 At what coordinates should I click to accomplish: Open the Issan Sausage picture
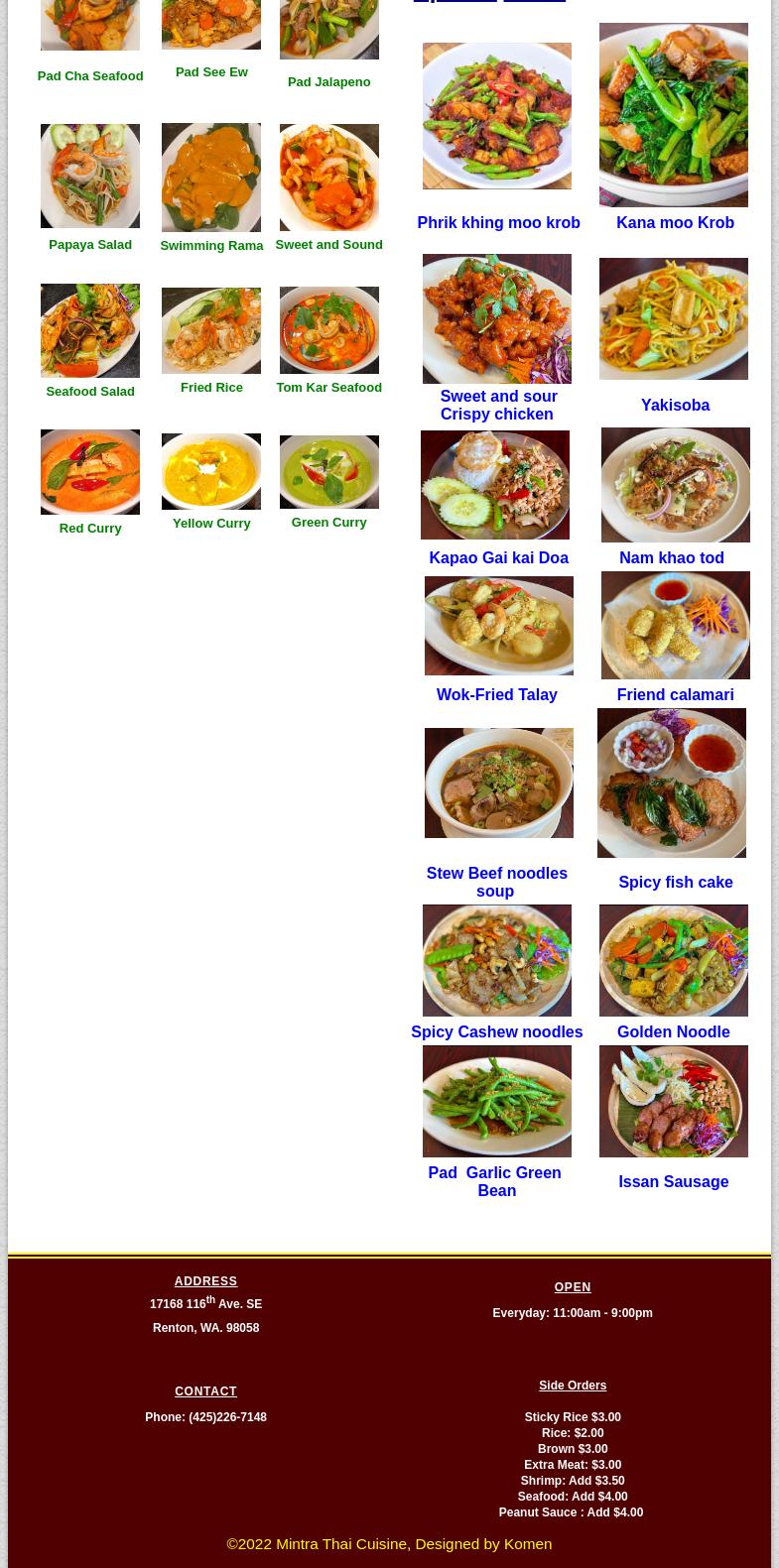point(673,1101)
